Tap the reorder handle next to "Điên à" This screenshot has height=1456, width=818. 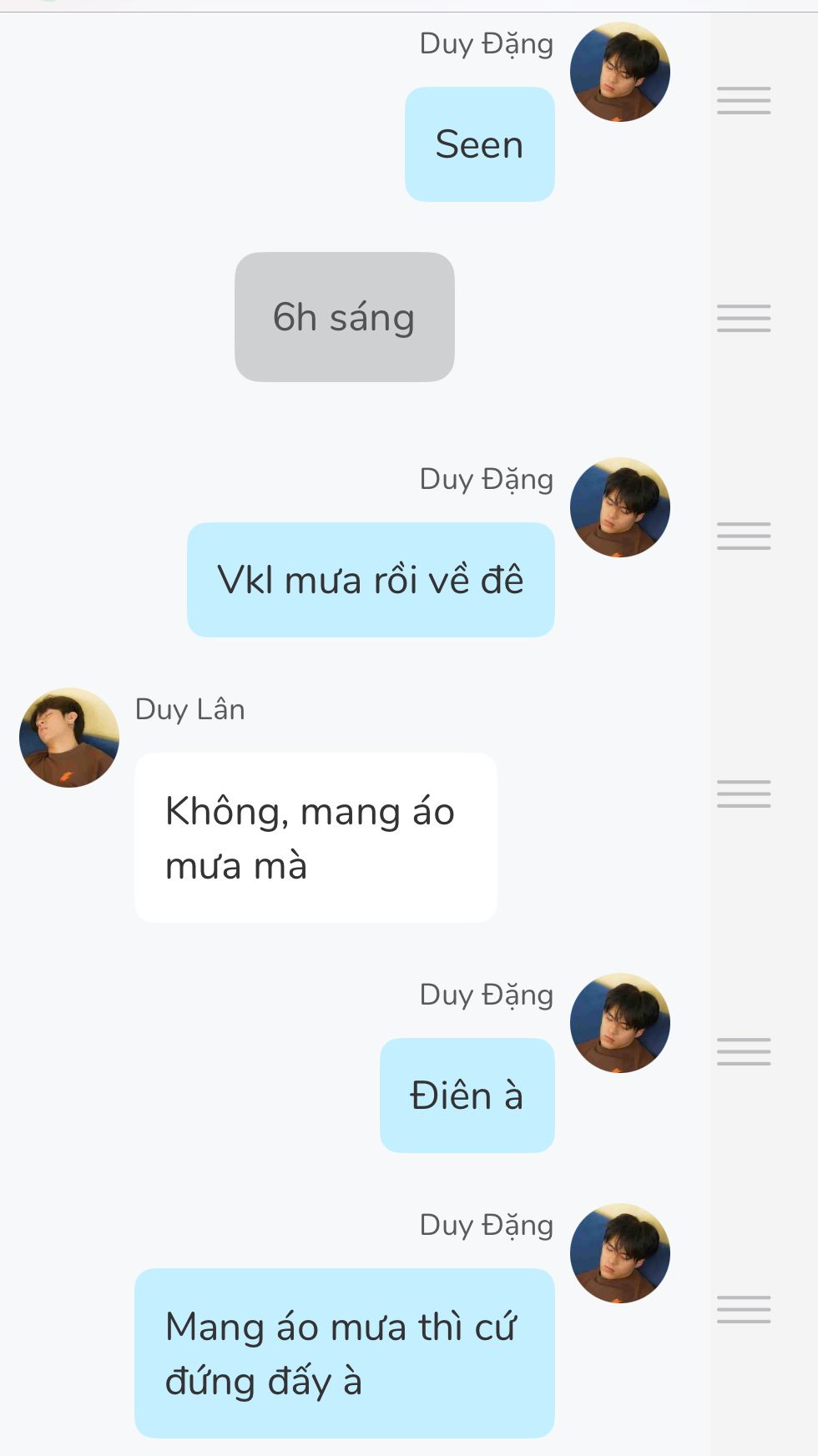pyautogui.click(x=743, y=1051)
